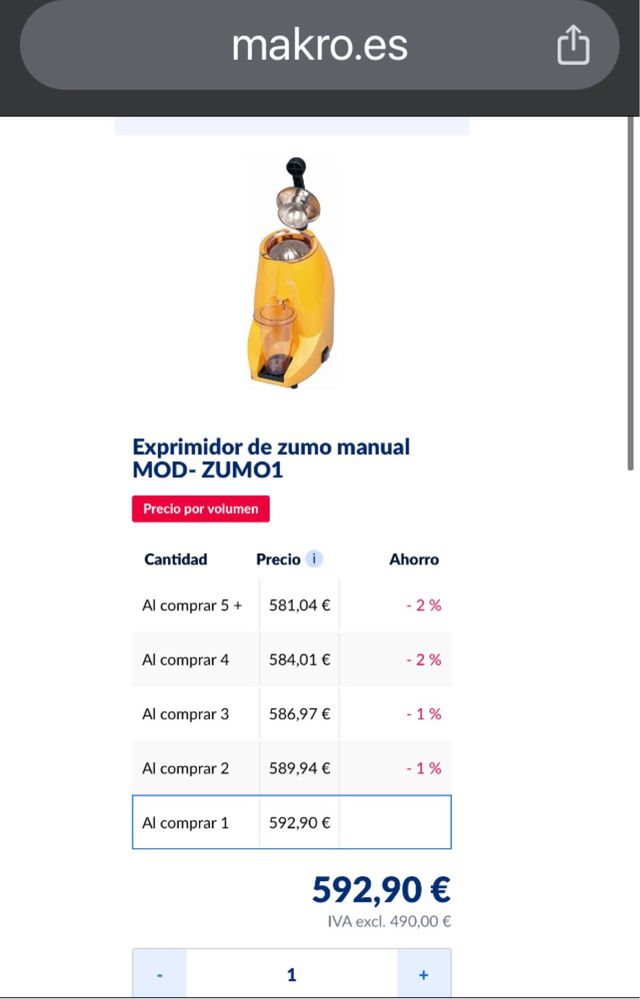This screenshot has height=999, width=640.
Task: Decrease quantity with the minus button
Action: (159, 974)
